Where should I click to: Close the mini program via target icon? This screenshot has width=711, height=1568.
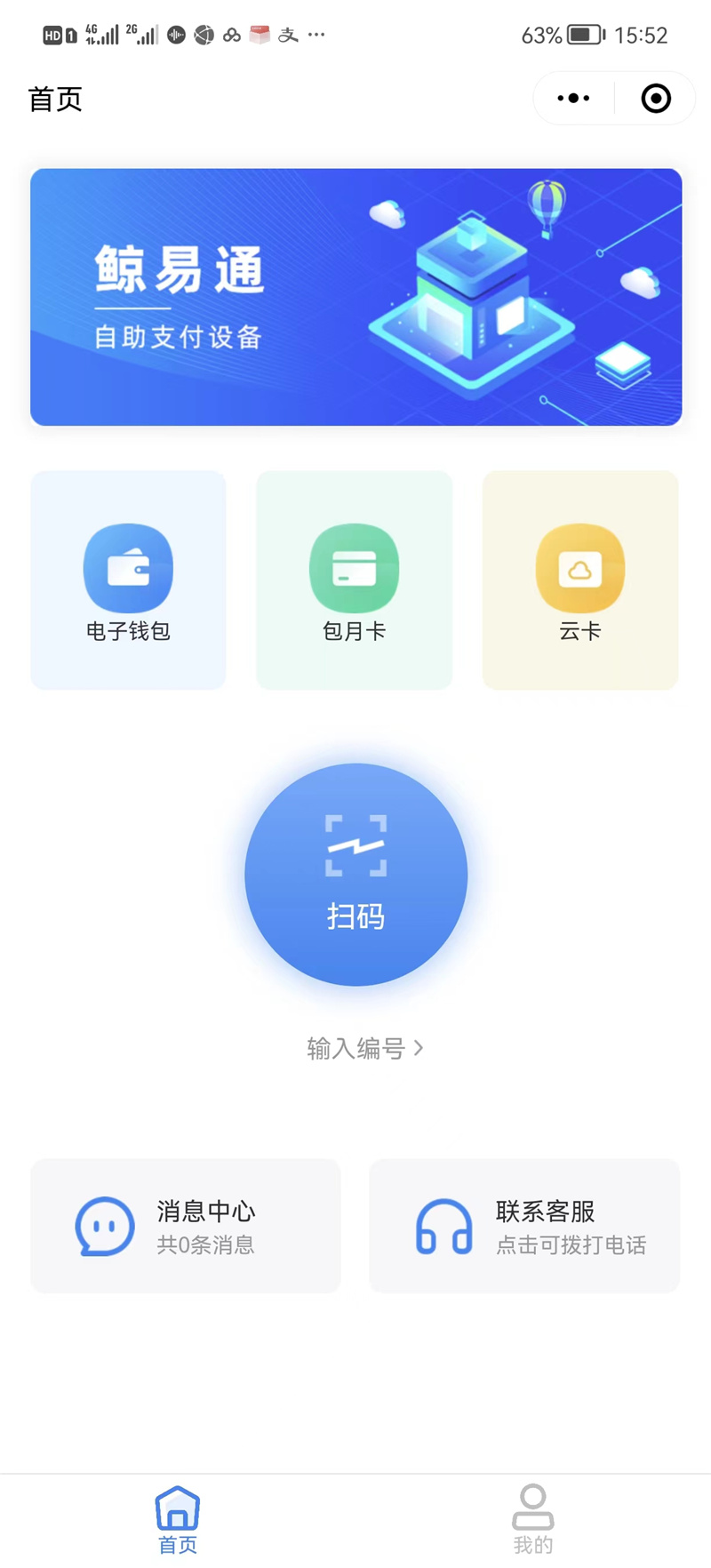(656, 99)
